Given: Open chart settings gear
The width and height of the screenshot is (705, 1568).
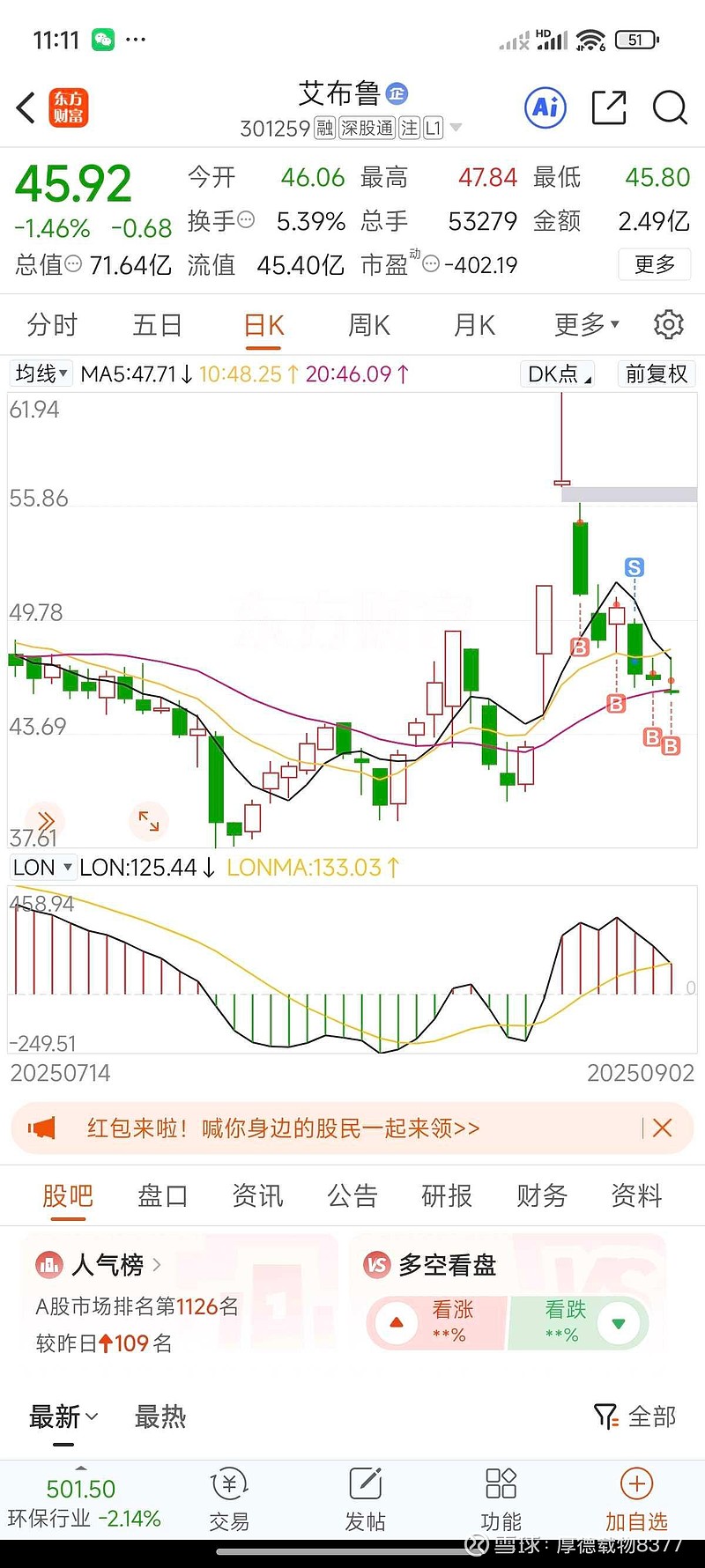Looking at the screenshot, I should (669, 325).
